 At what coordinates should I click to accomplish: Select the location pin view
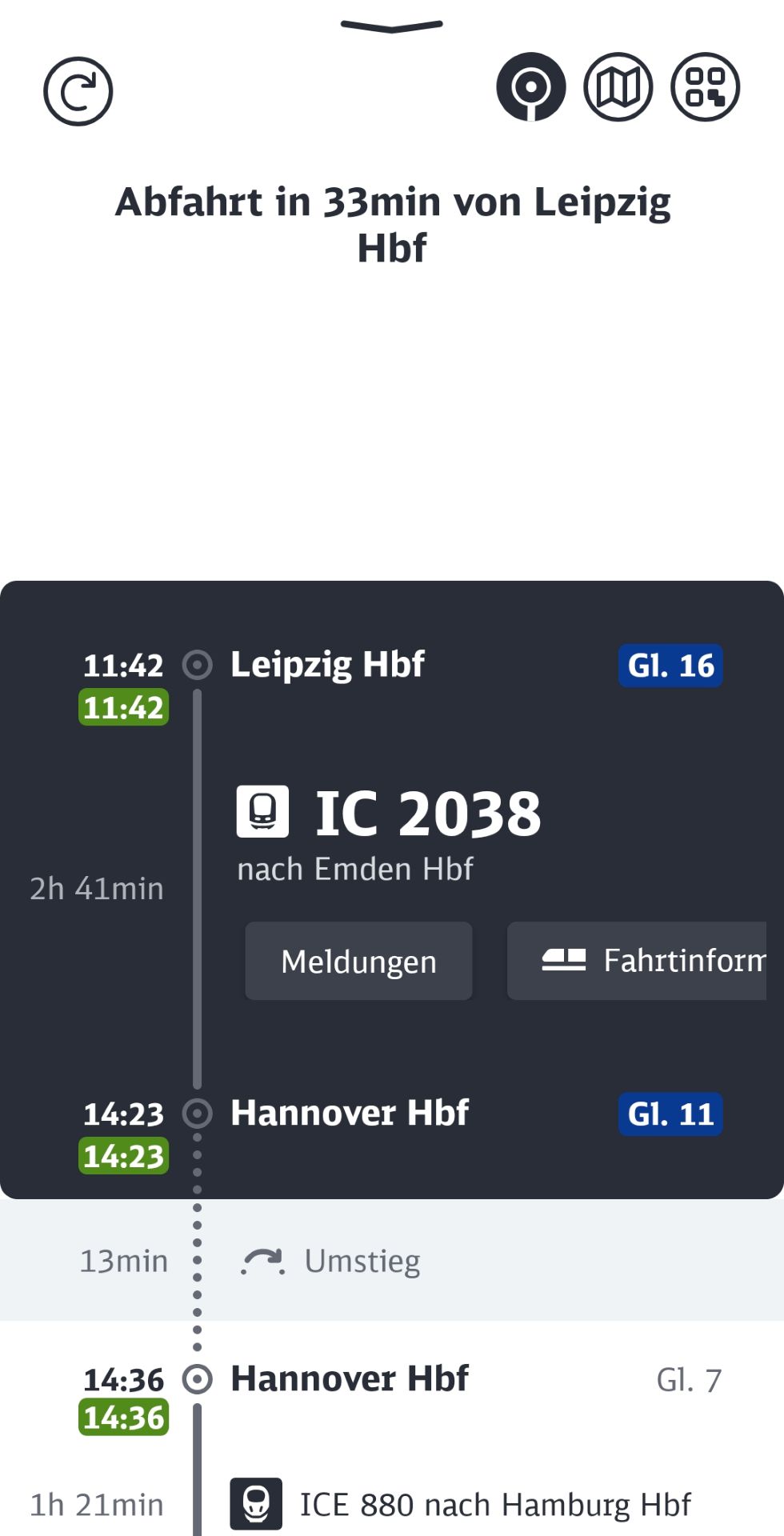[530, 86]
